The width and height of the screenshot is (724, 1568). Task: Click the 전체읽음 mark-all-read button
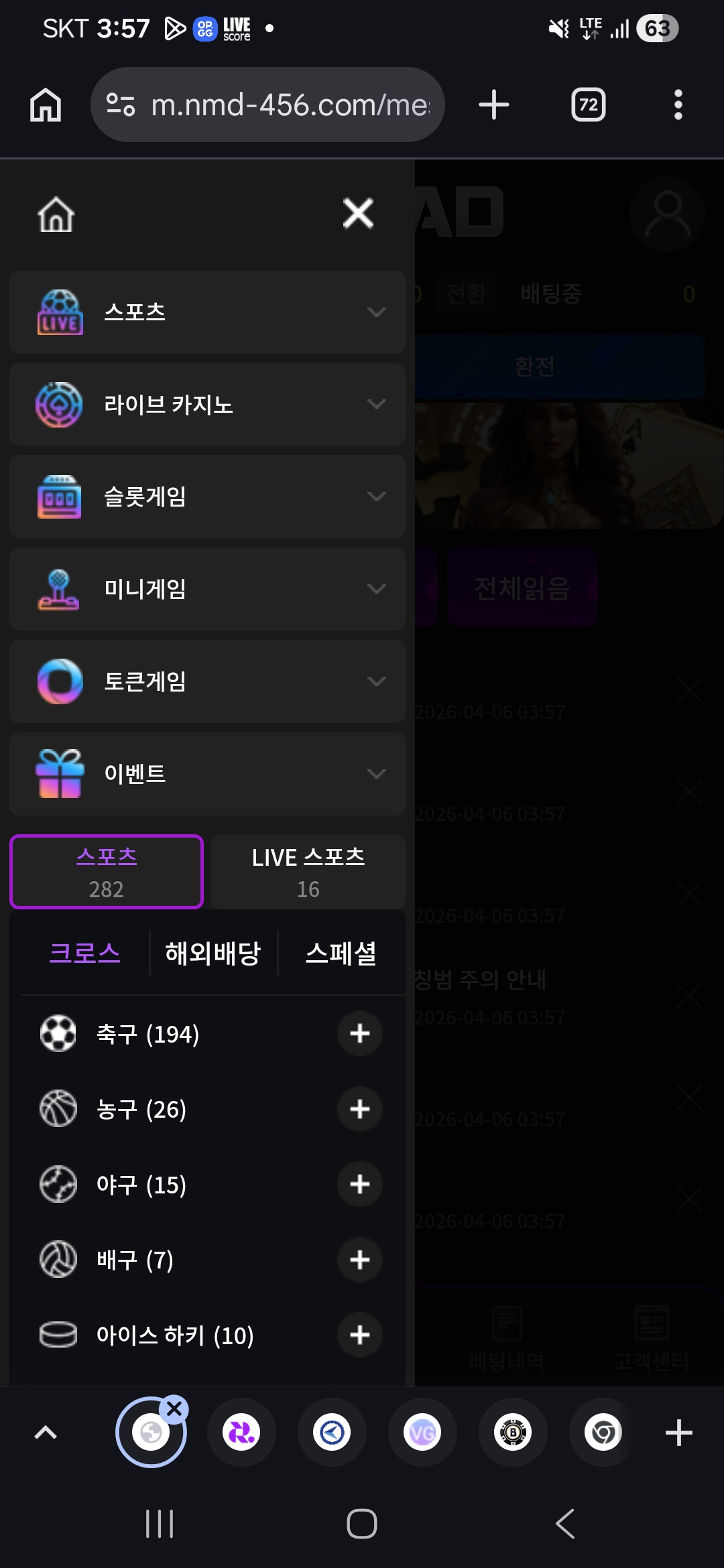coord(522,588)
